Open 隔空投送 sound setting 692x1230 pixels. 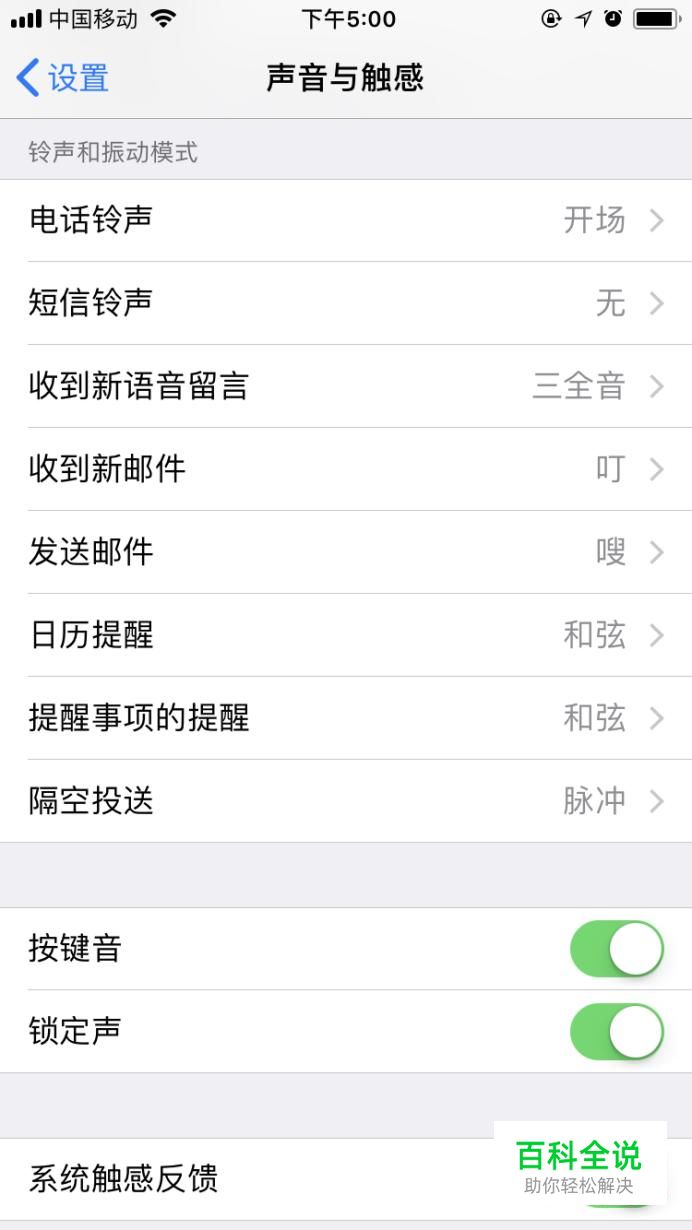point(346,801)
